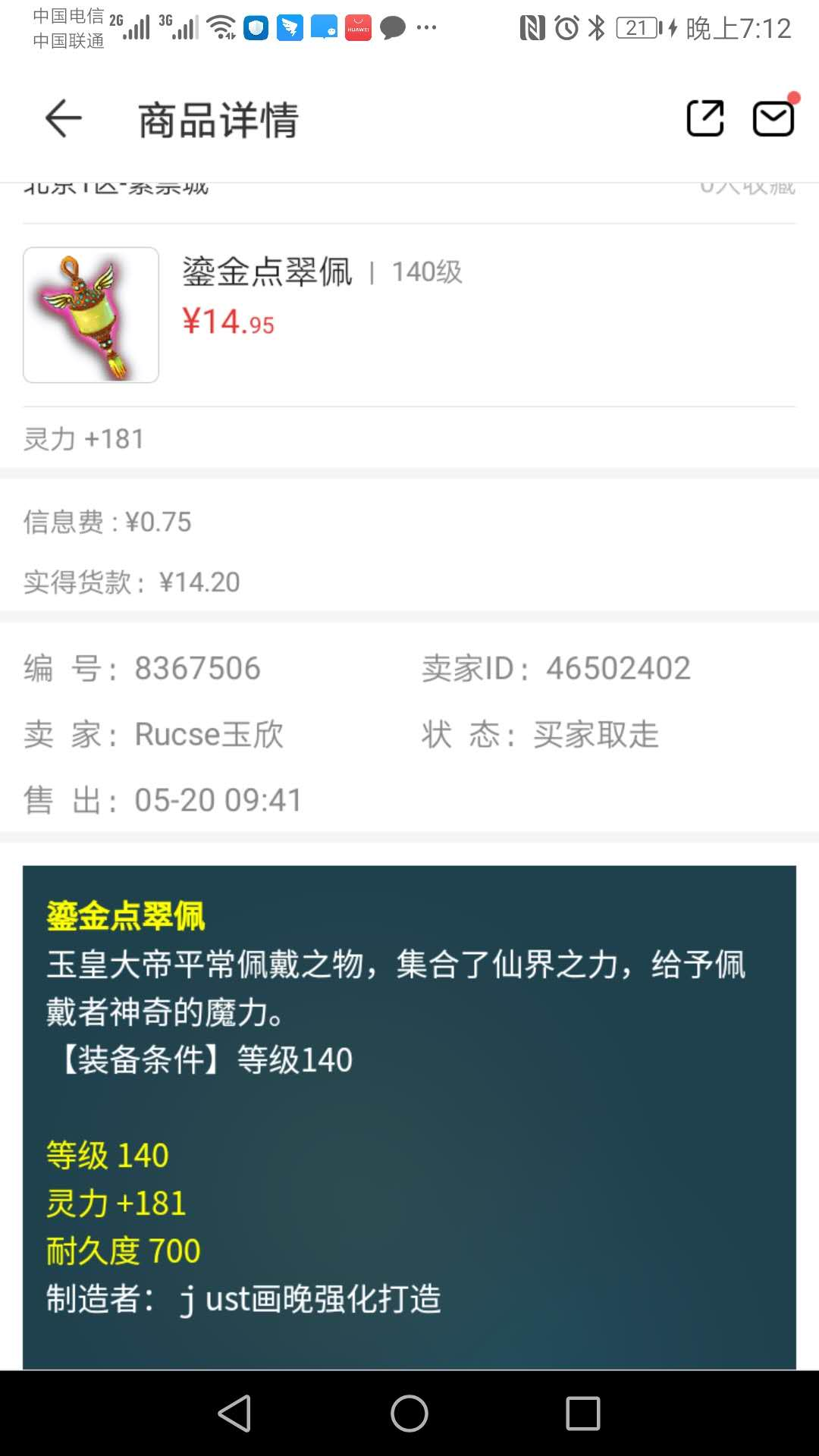The height and width of the screenshot is (1456, 819).
Task: Open the share export icon
Action: pos(704,118)
